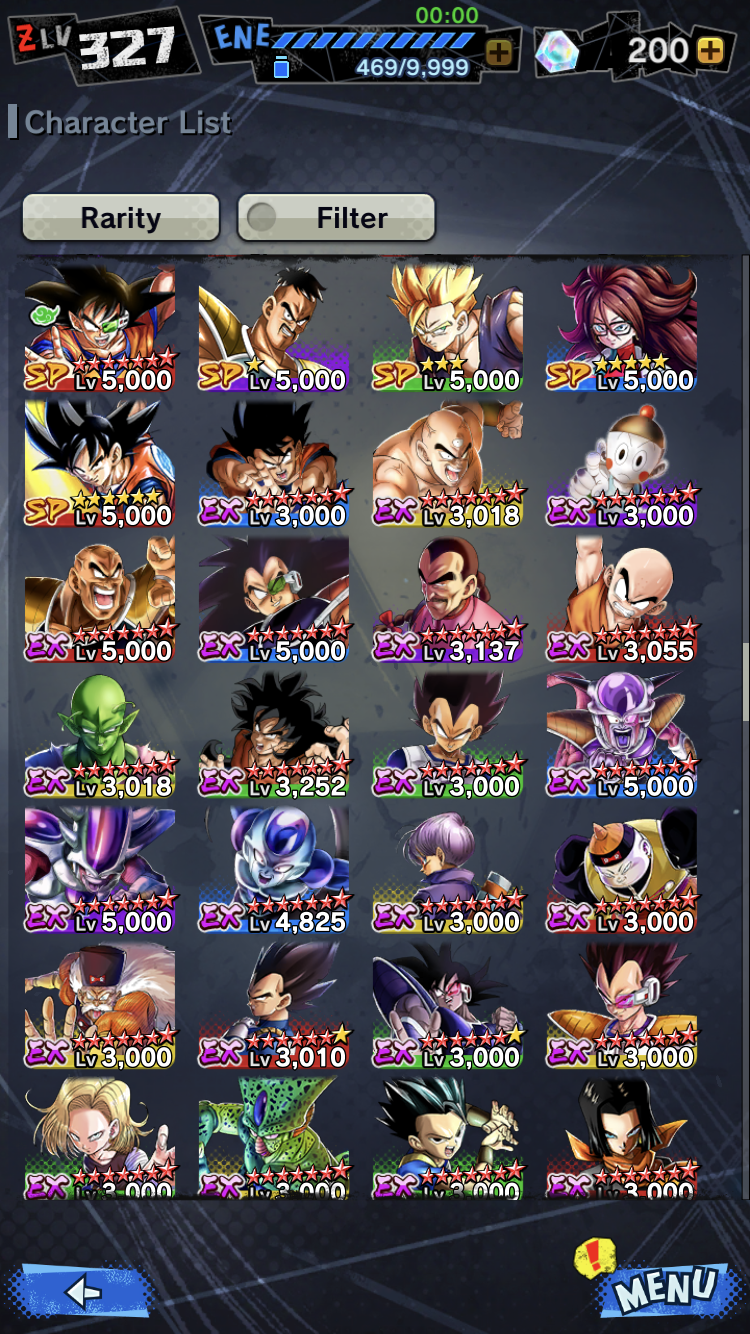Open Super Saiyan Gohan SP tile
The height and width of the screenshot is (1334, 750).
(448, 329)
